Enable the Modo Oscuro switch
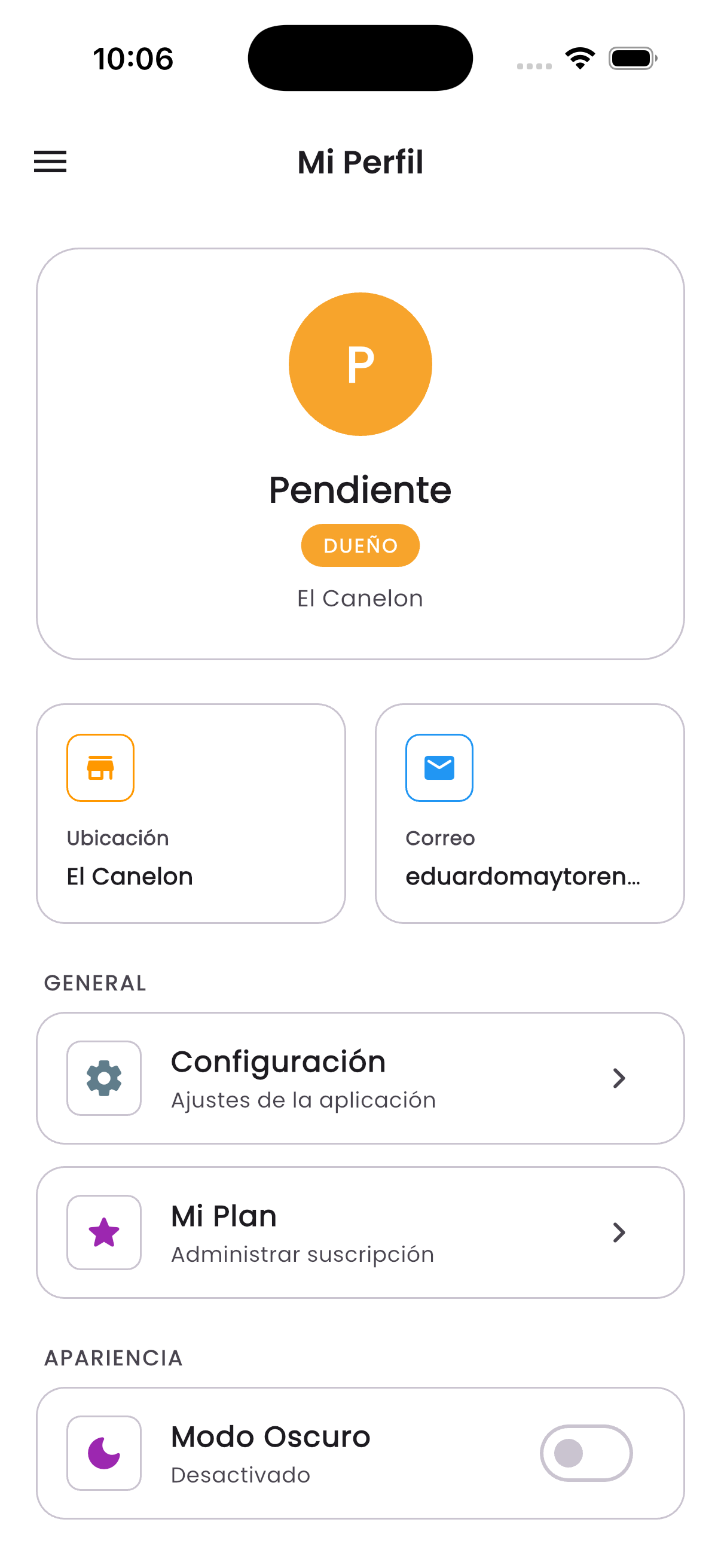This screenshot has height=1568, width=721. coord(585,1454)
